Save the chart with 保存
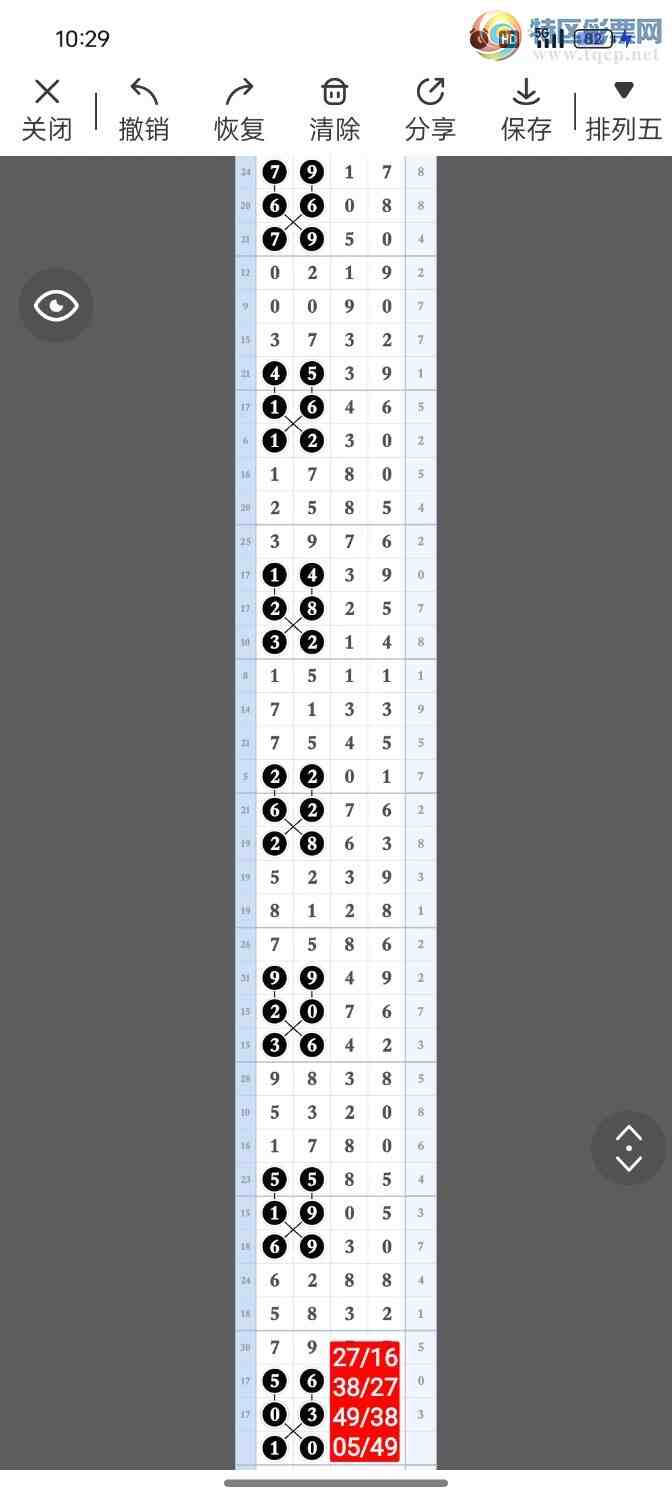Viewport: 672px width, 1500px height. [526, 110]
